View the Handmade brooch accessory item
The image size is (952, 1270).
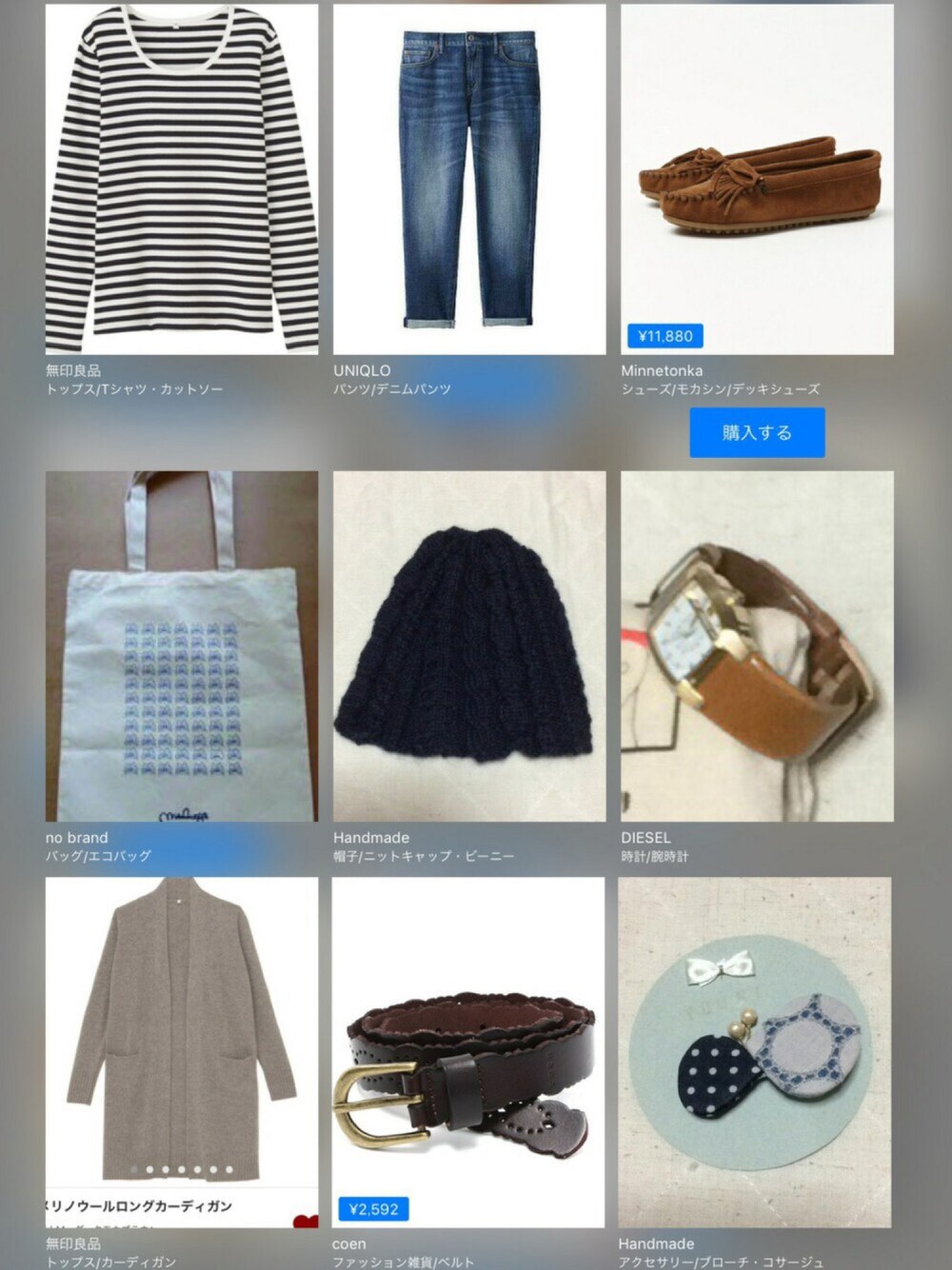(755, 1052)
